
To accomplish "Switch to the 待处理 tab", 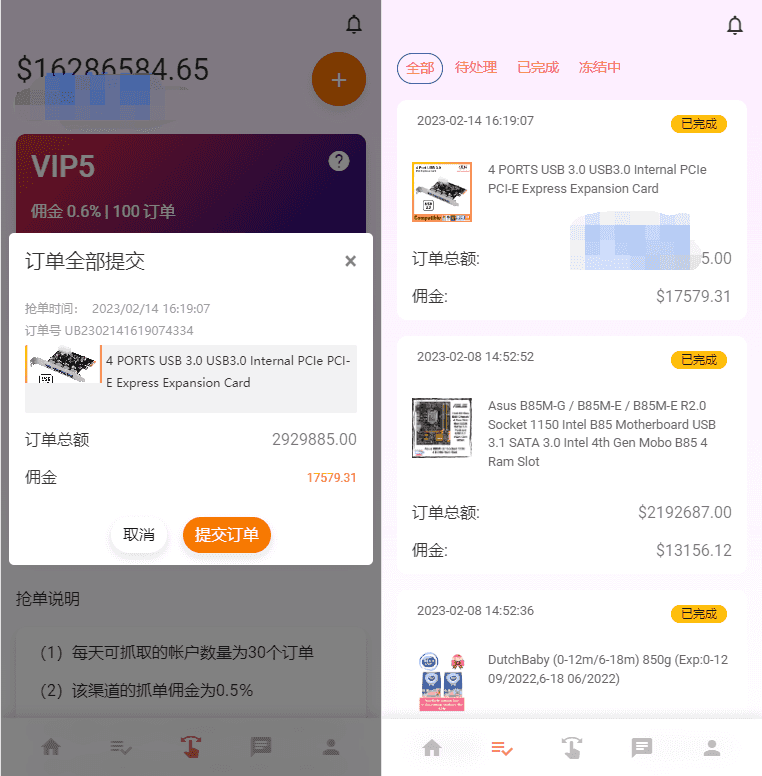I will [476, 68].
